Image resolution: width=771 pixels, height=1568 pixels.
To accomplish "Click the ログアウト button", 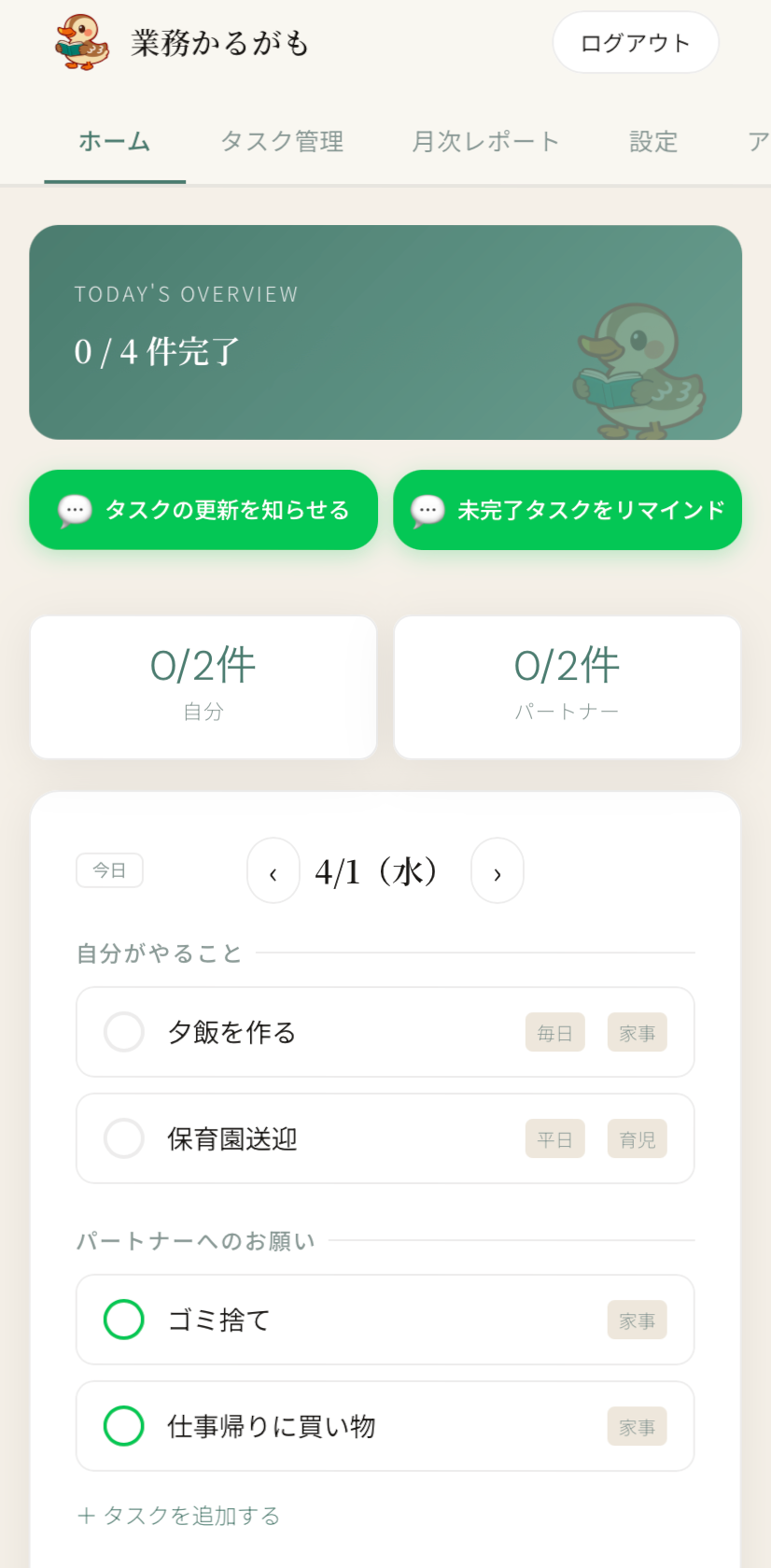I will coord(635,42).
